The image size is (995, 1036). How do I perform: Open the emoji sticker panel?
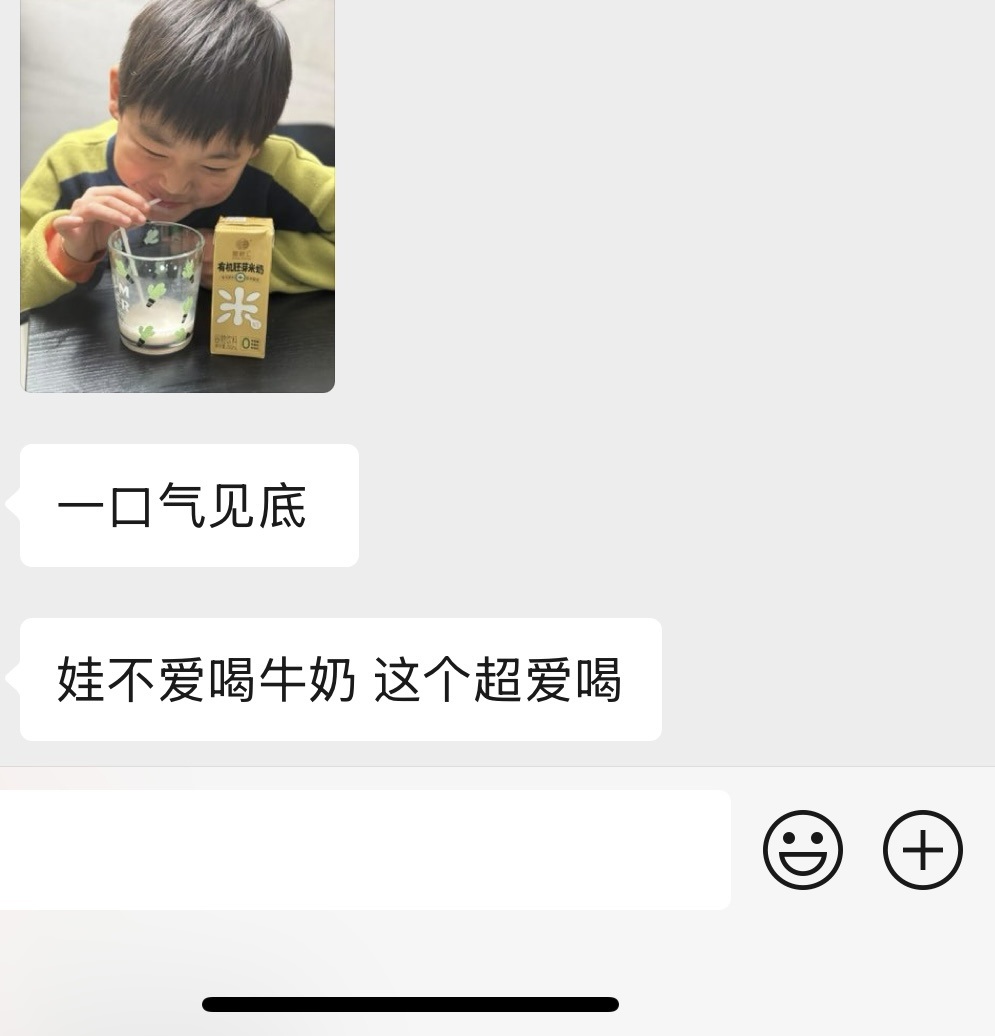(803, 850)
